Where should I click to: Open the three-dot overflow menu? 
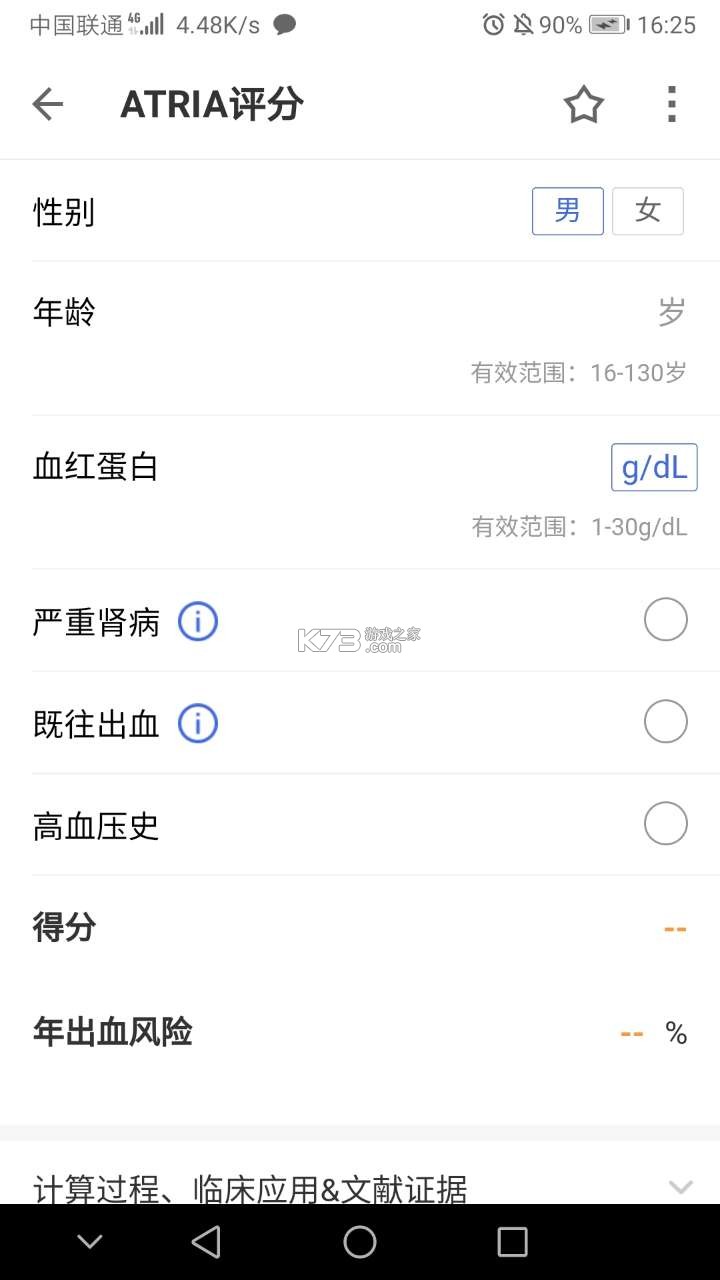point(672,104)
